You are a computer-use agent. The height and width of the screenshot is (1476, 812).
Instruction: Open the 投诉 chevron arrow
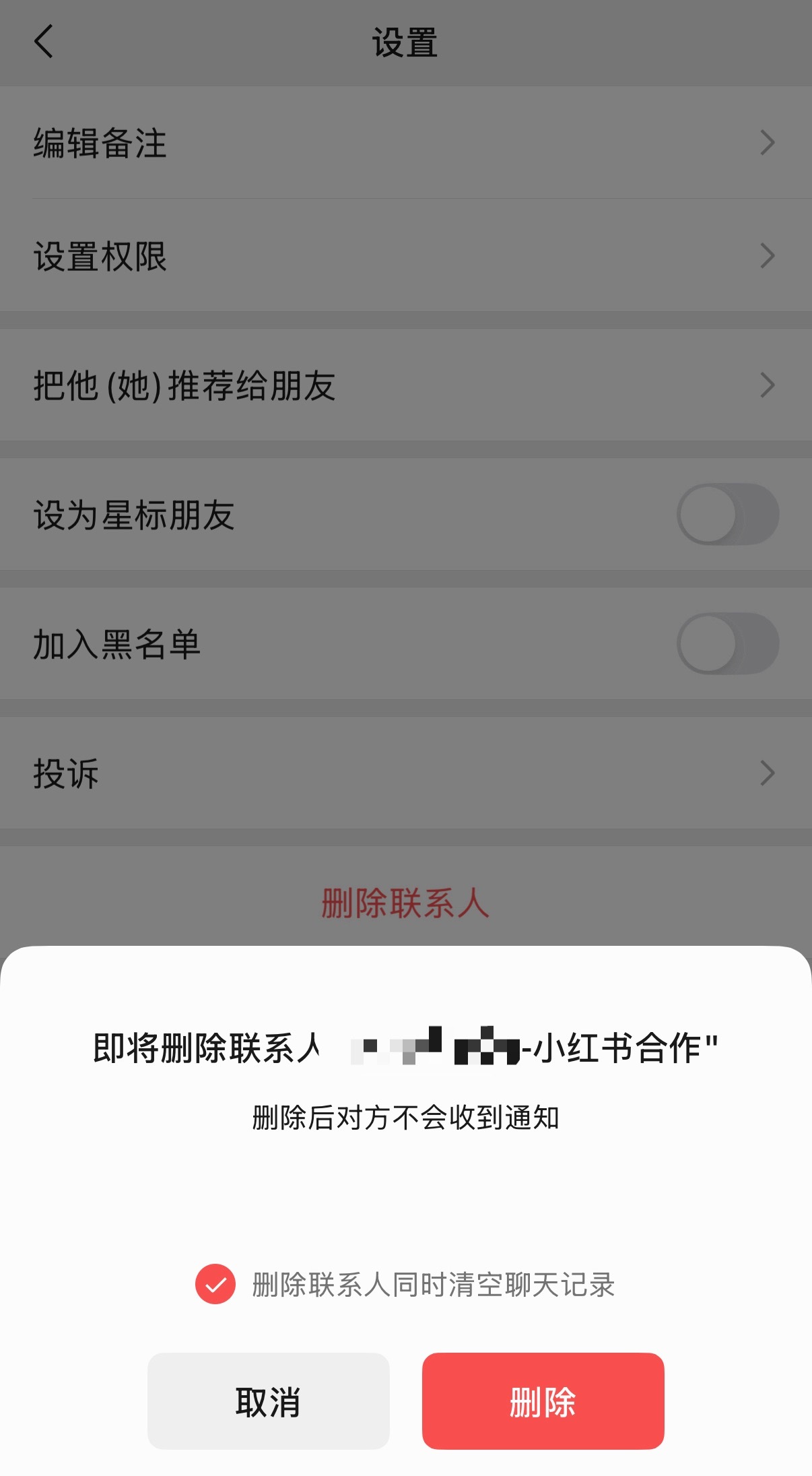pos(767,774)
